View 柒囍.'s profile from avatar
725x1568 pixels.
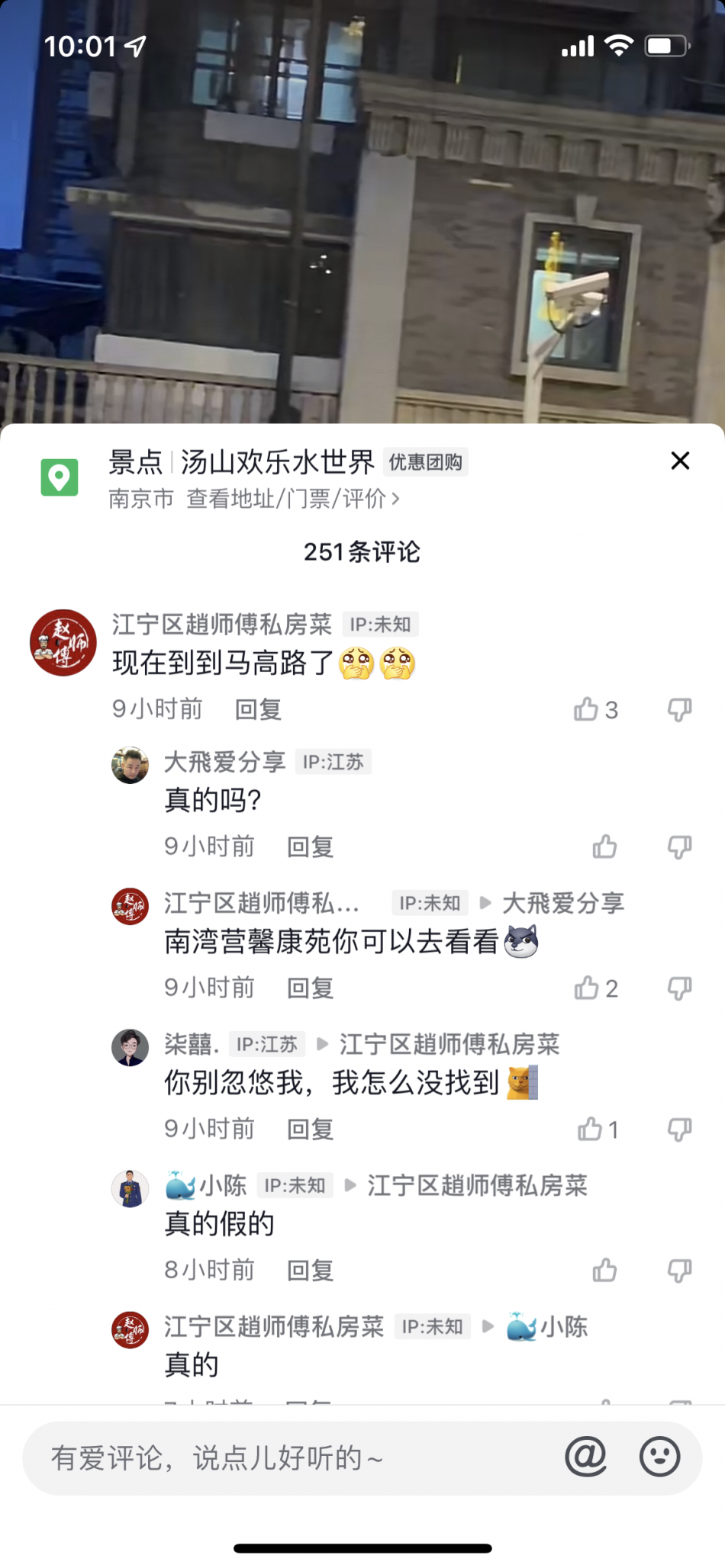coord(130,1047)
